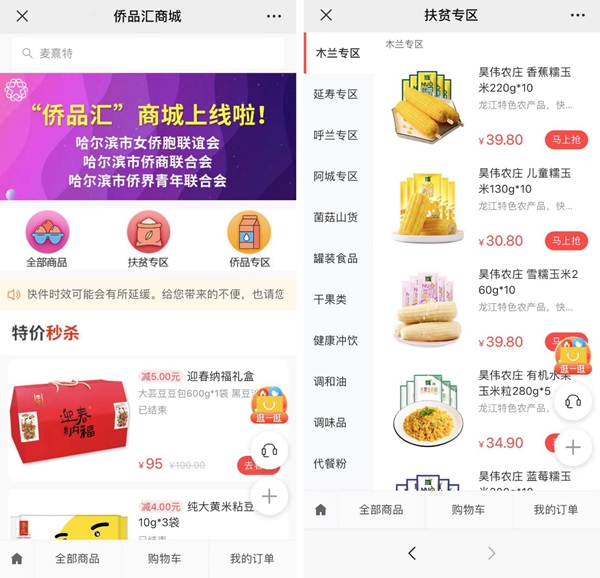
Task: Choose the 菌菇山货 category
Action: click(x=335, y=217)
